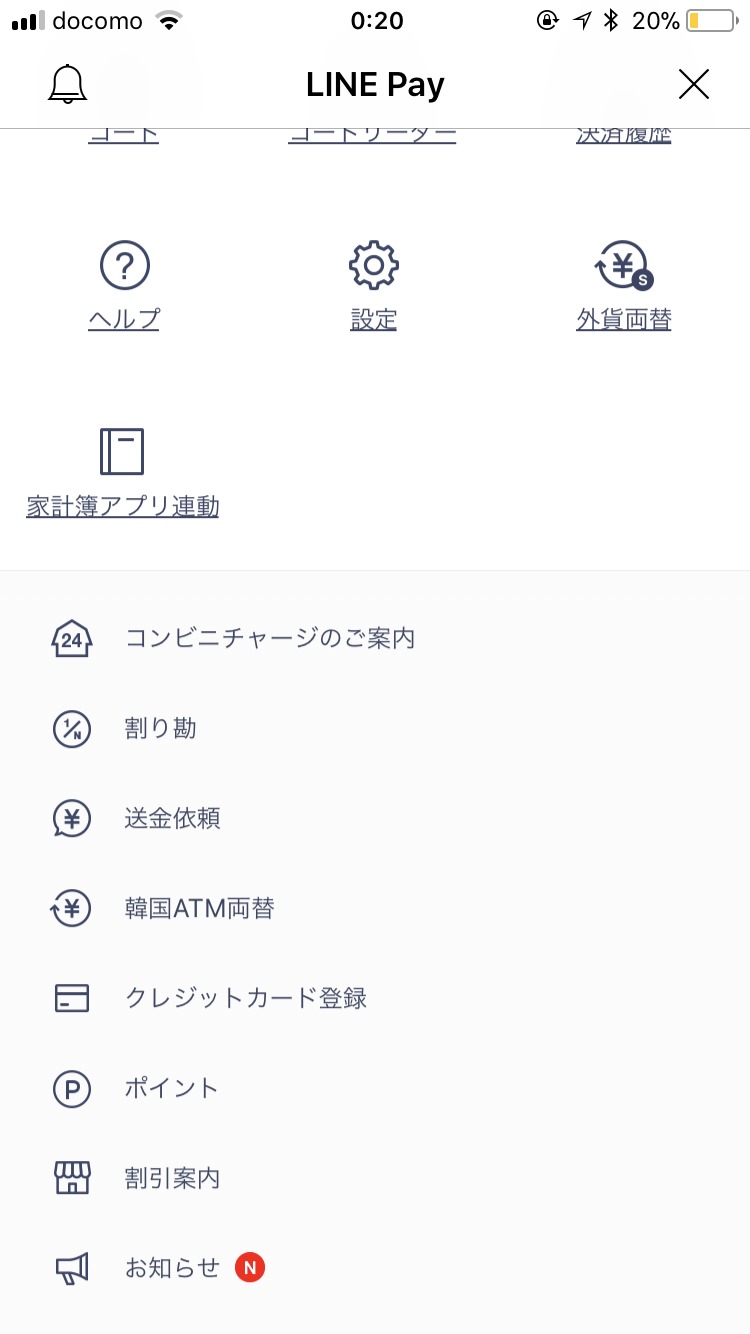Open 韓国ATM両替

click(199, 908)
